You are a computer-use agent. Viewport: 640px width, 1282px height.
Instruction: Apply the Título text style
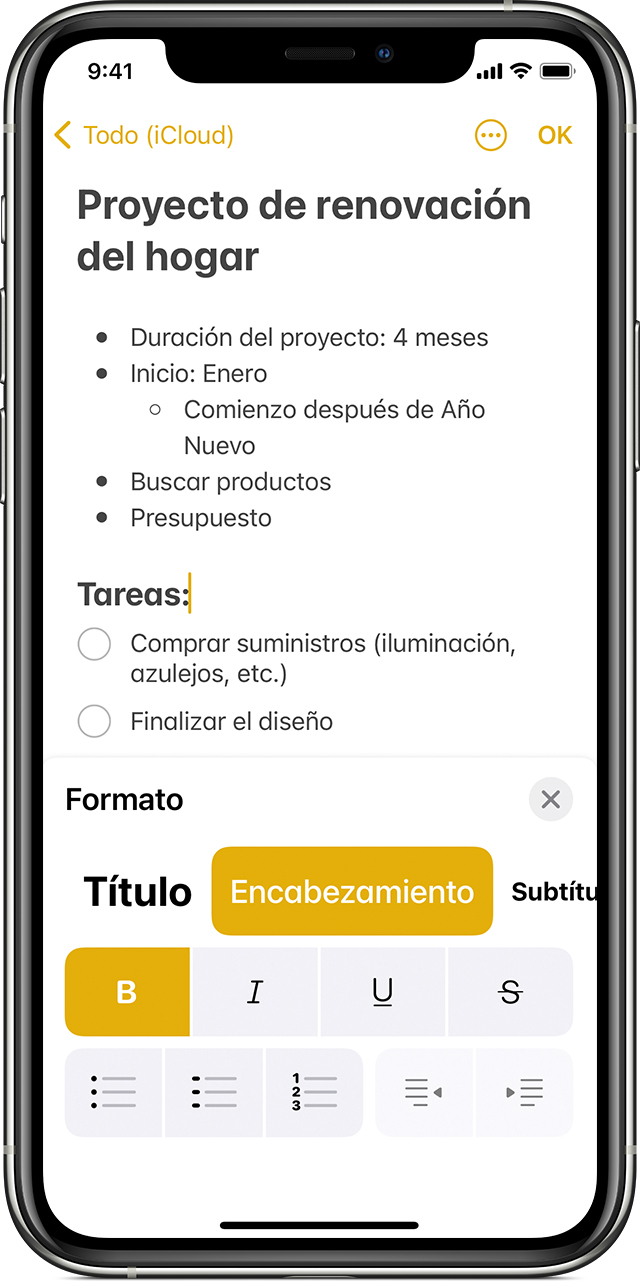[137, 891]
